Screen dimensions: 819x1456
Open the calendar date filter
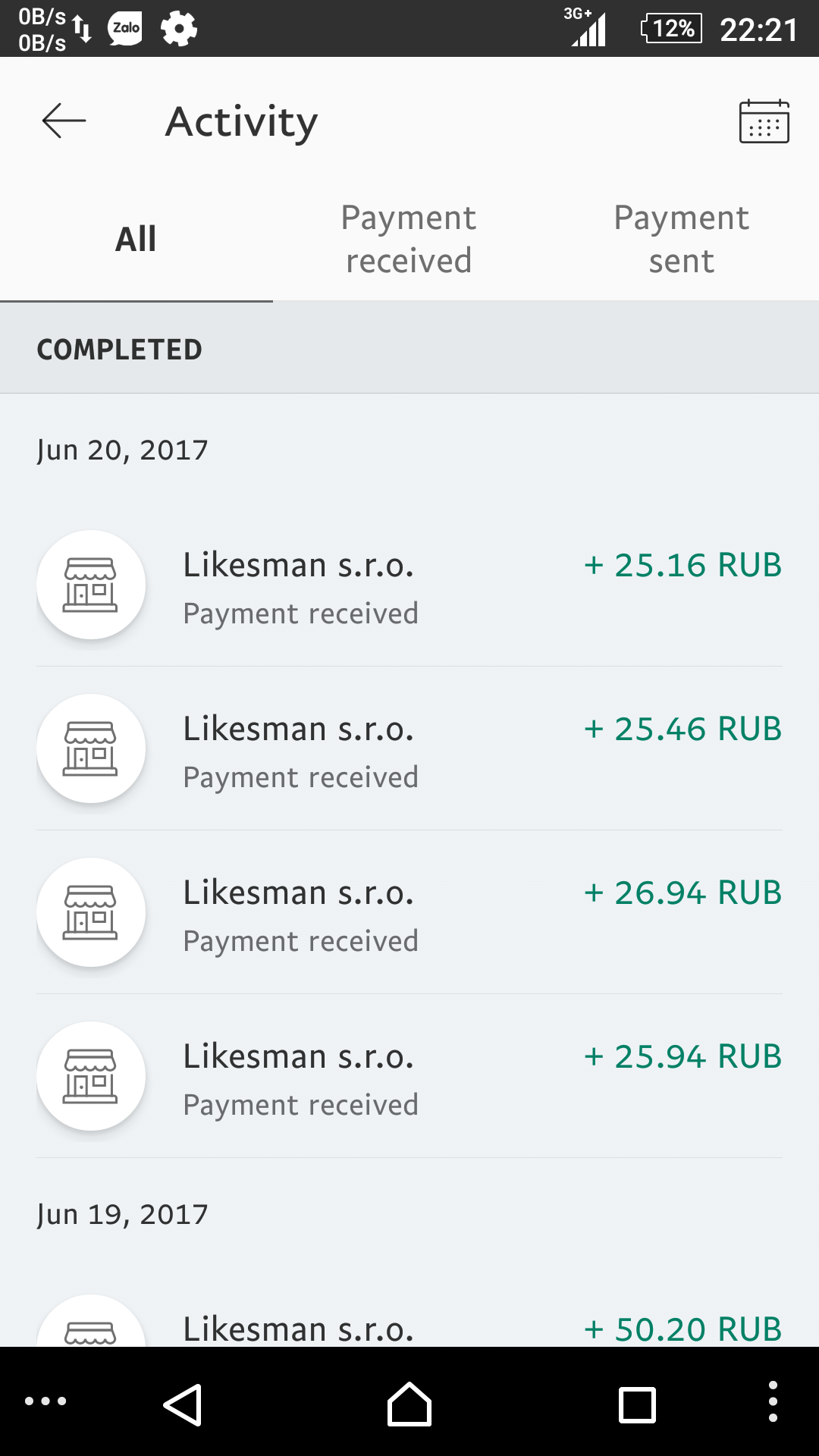[764, 121]
